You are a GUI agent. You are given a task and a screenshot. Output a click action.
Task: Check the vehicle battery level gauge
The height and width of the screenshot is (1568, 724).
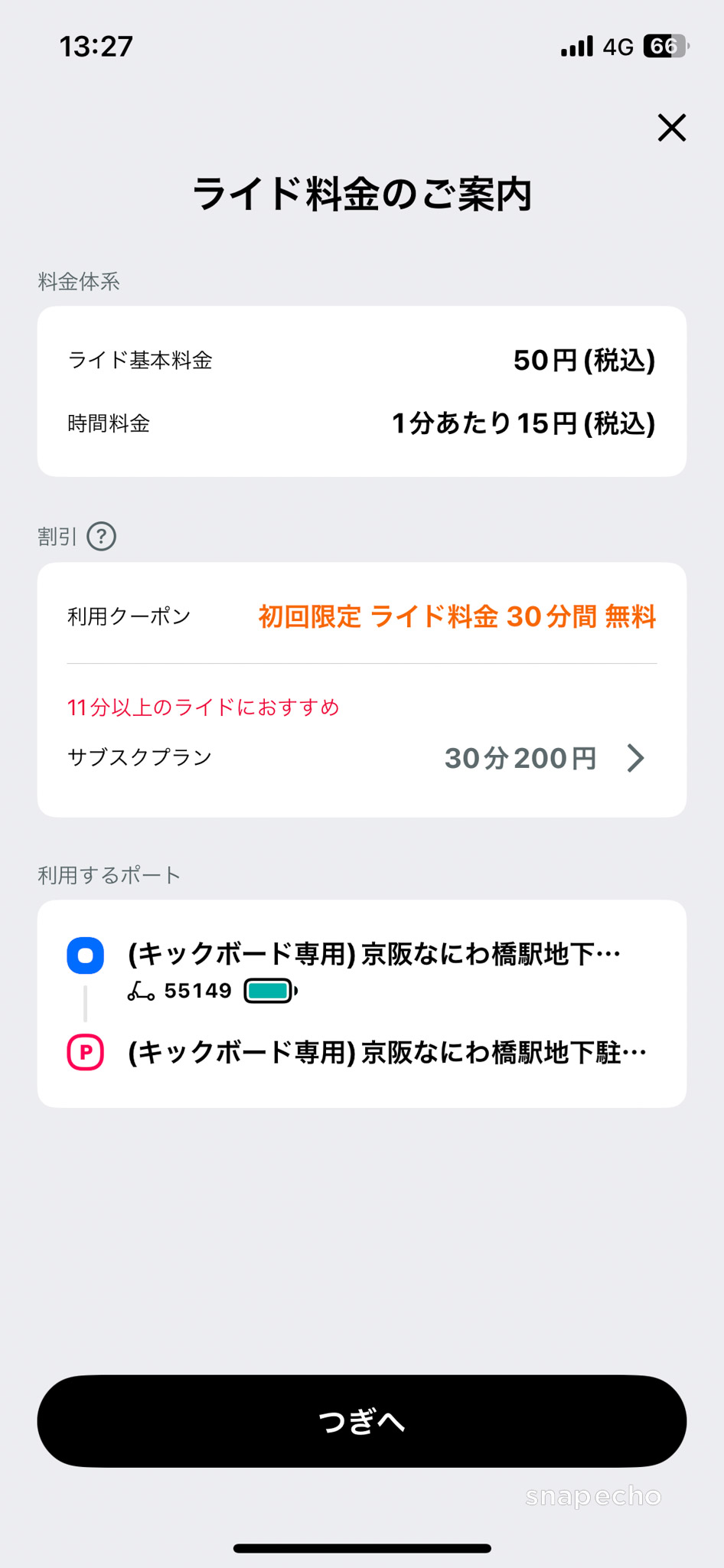coord(267,990)
